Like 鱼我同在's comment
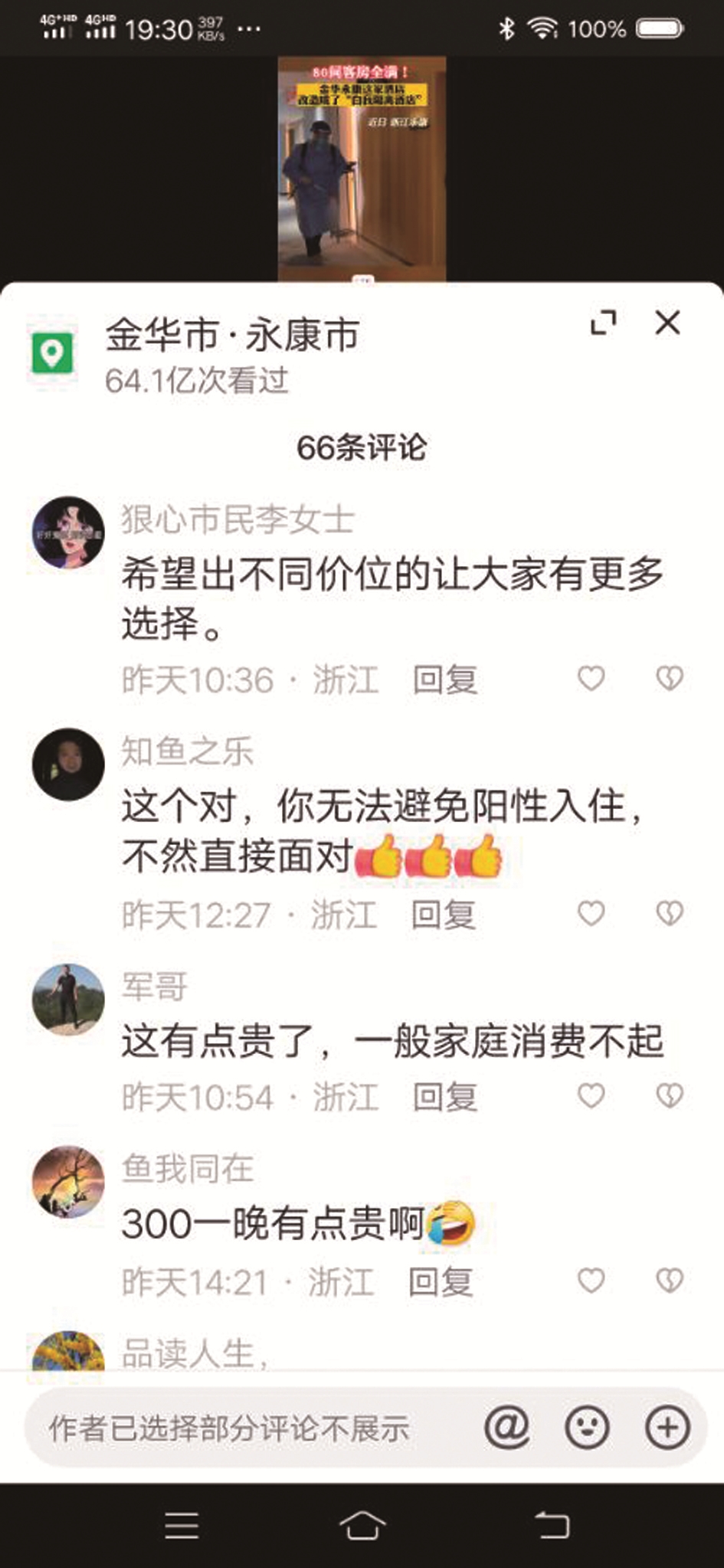Screen dimensions: 724x1568 click(591, 1280)
